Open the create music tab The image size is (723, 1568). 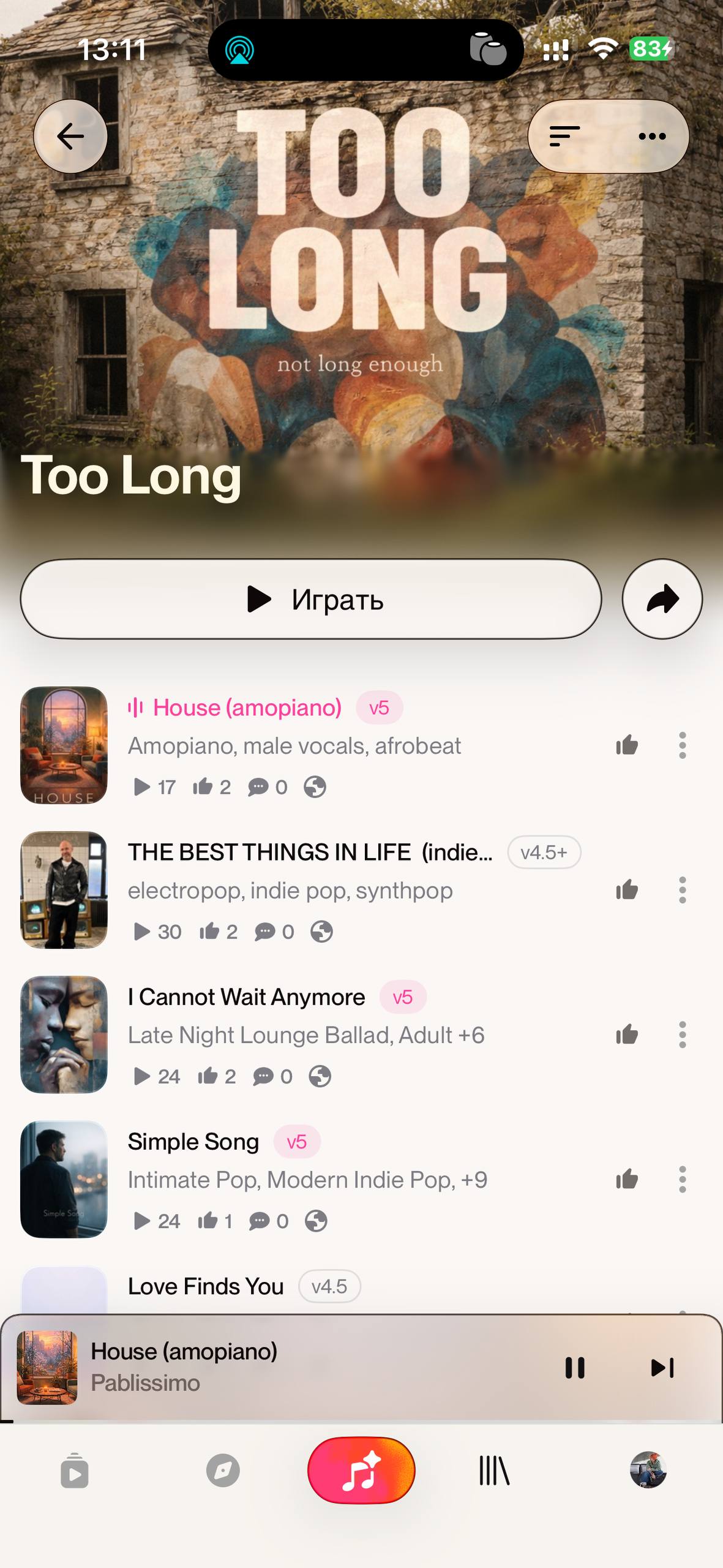click(x=361, y=1470)
